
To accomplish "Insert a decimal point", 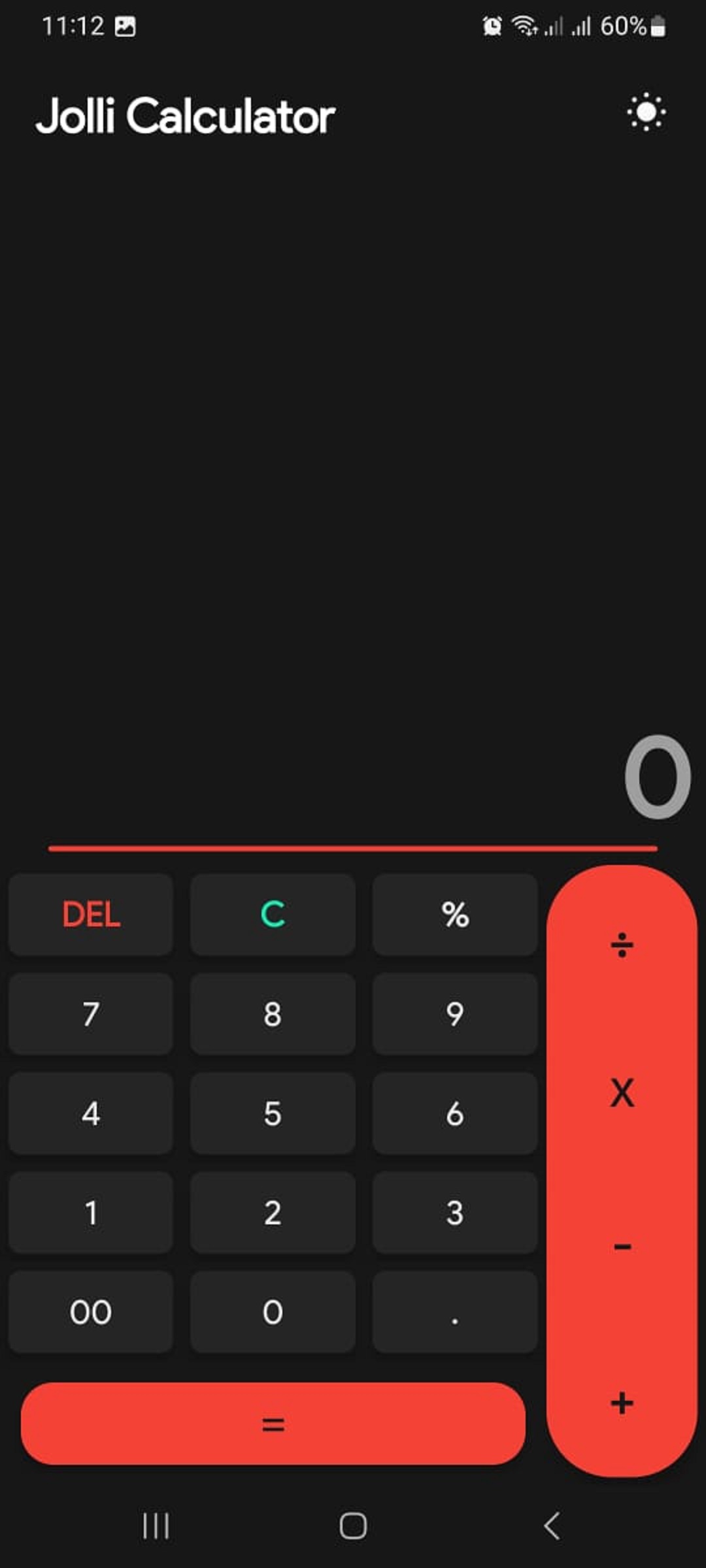I will point(455,1311).
